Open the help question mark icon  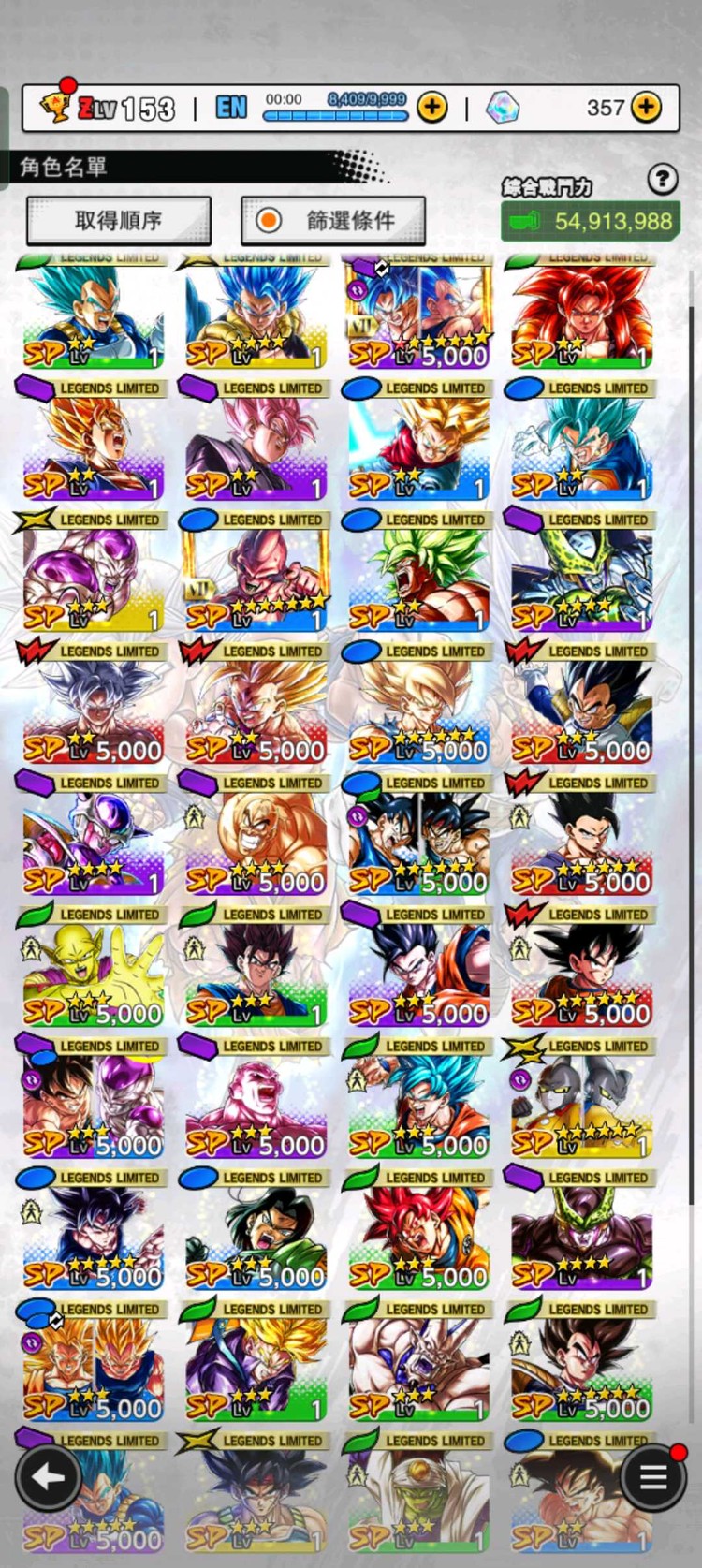[662, 178]
